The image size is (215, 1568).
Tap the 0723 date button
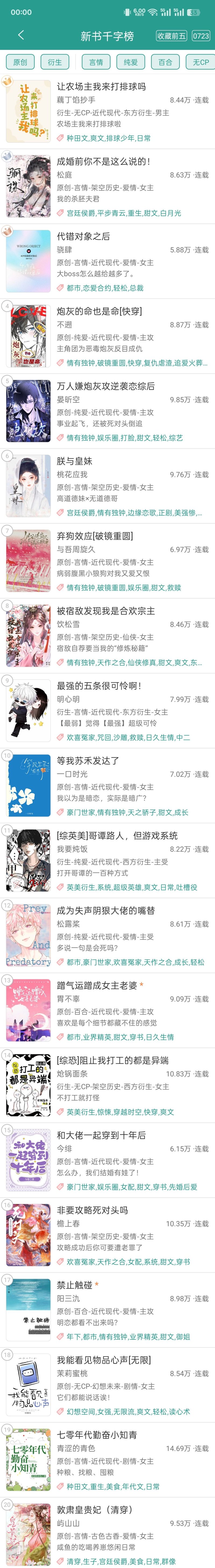point(200,36)
